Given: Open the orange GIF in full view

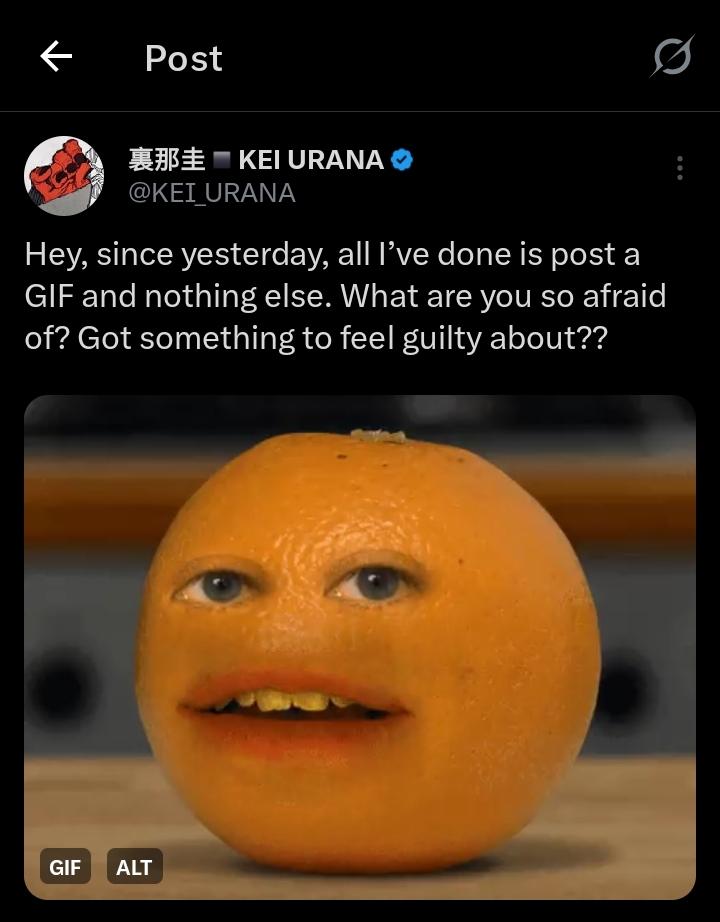Looking at the screenshot, I should [360, 647].
